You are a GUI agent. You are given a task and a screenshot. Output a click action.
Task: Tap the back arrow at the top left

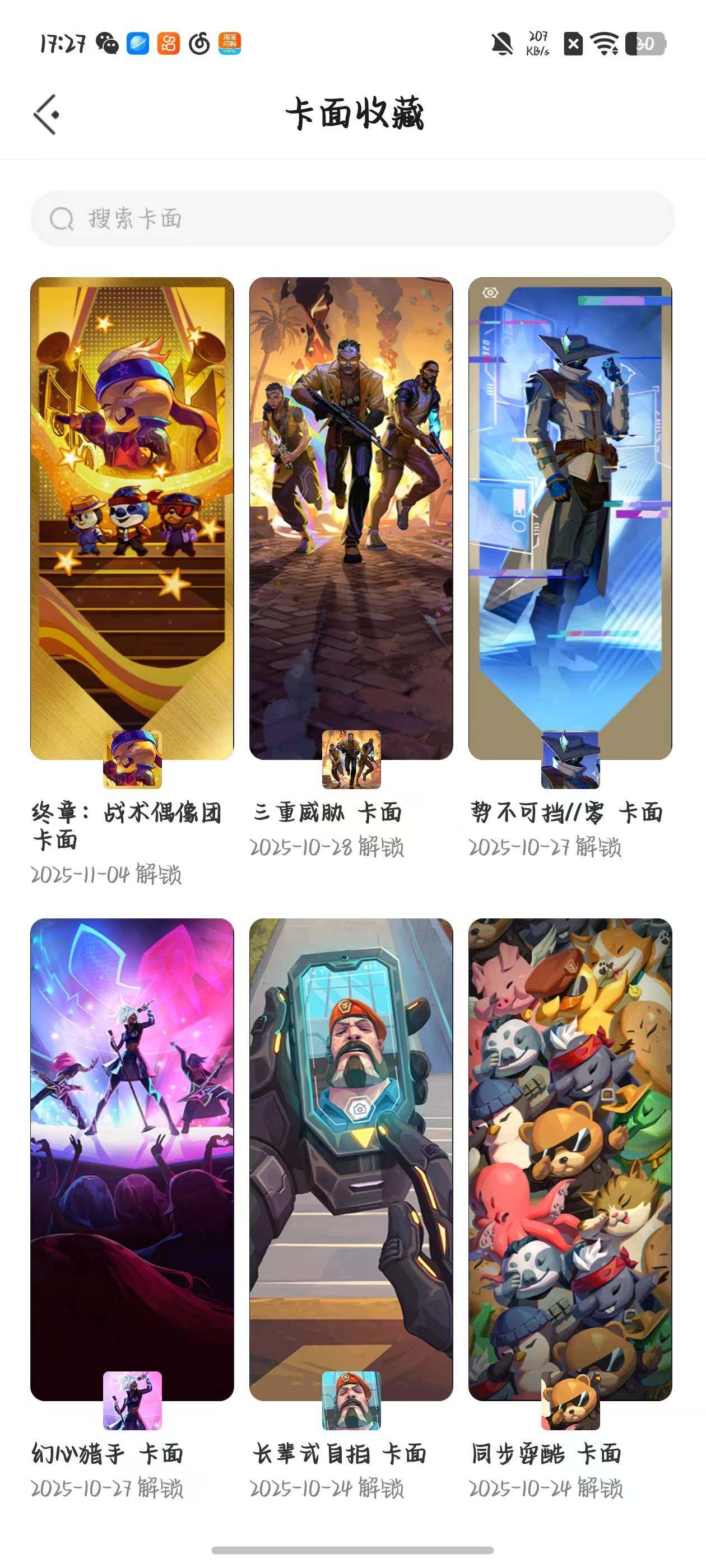tap(46, 113)
